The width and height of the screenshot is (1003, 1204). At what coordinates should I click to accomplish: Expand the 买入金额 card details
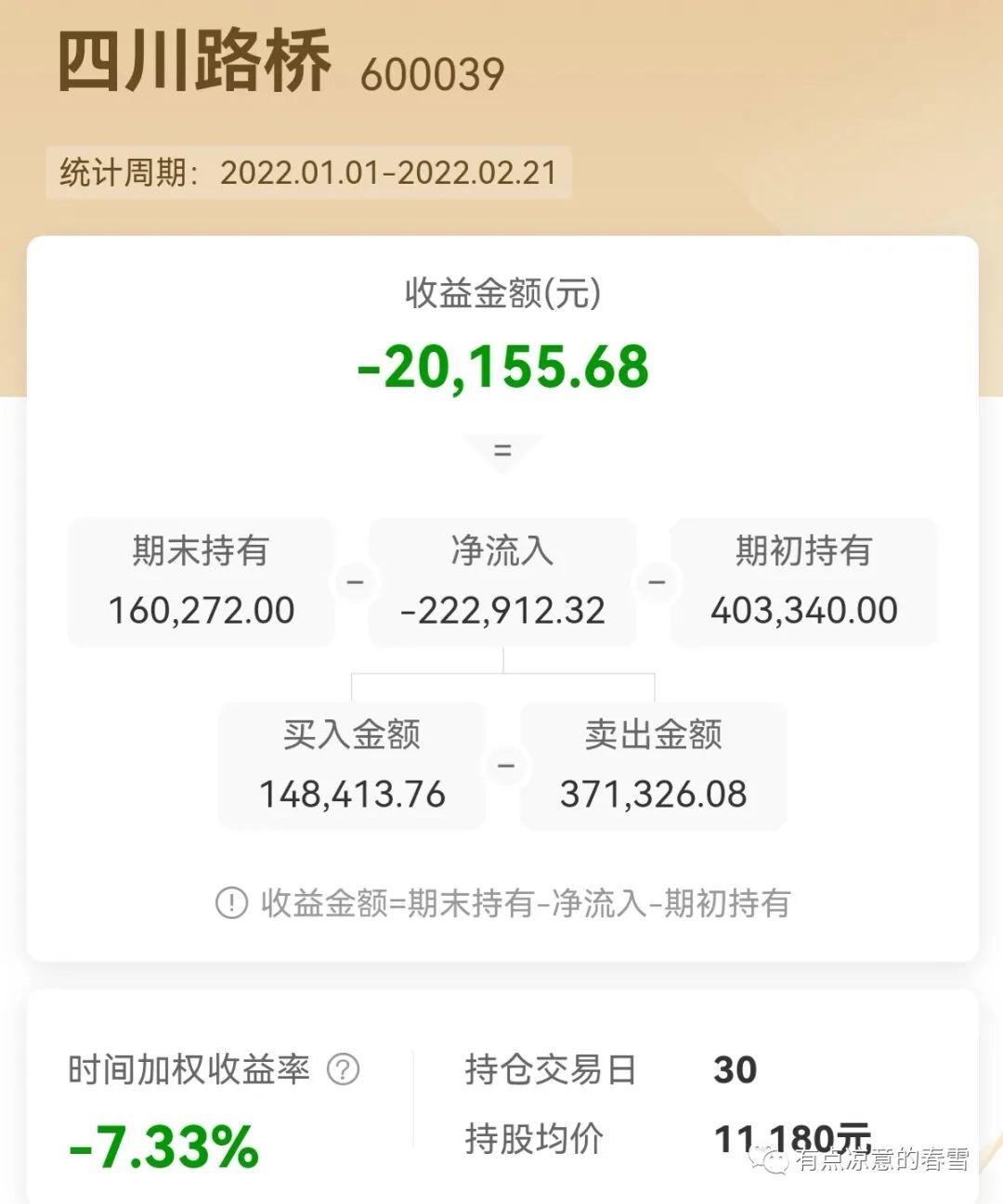click(352, 765)
